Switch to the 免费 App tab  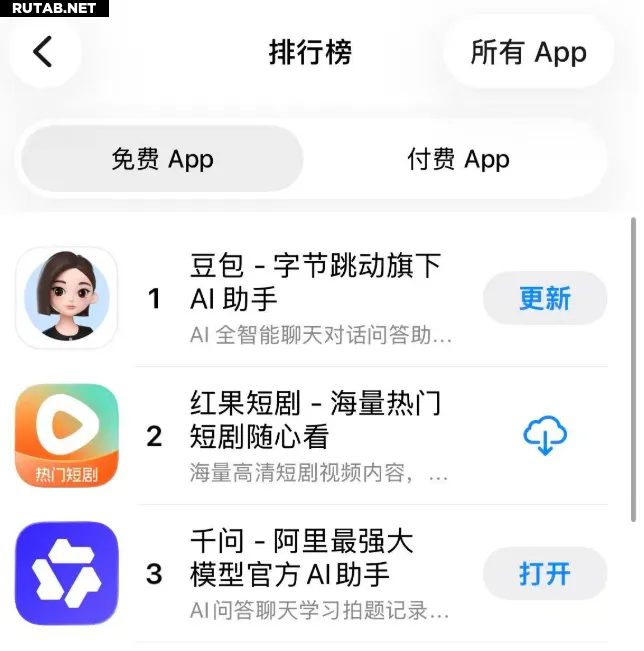(162, 159)
